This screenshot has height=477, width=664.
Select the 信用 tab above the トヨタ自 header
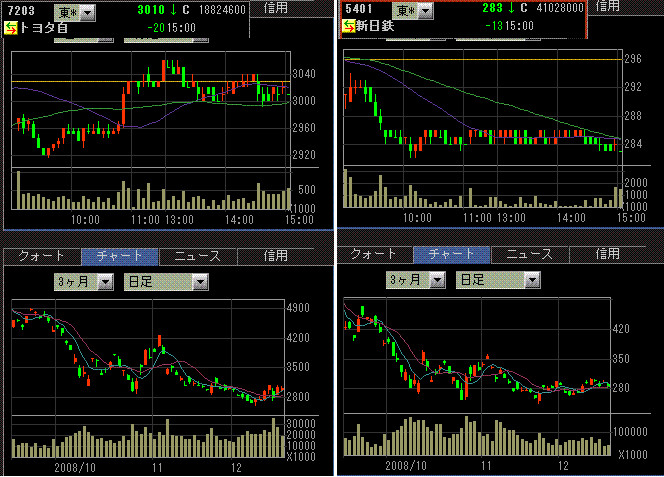274,7
